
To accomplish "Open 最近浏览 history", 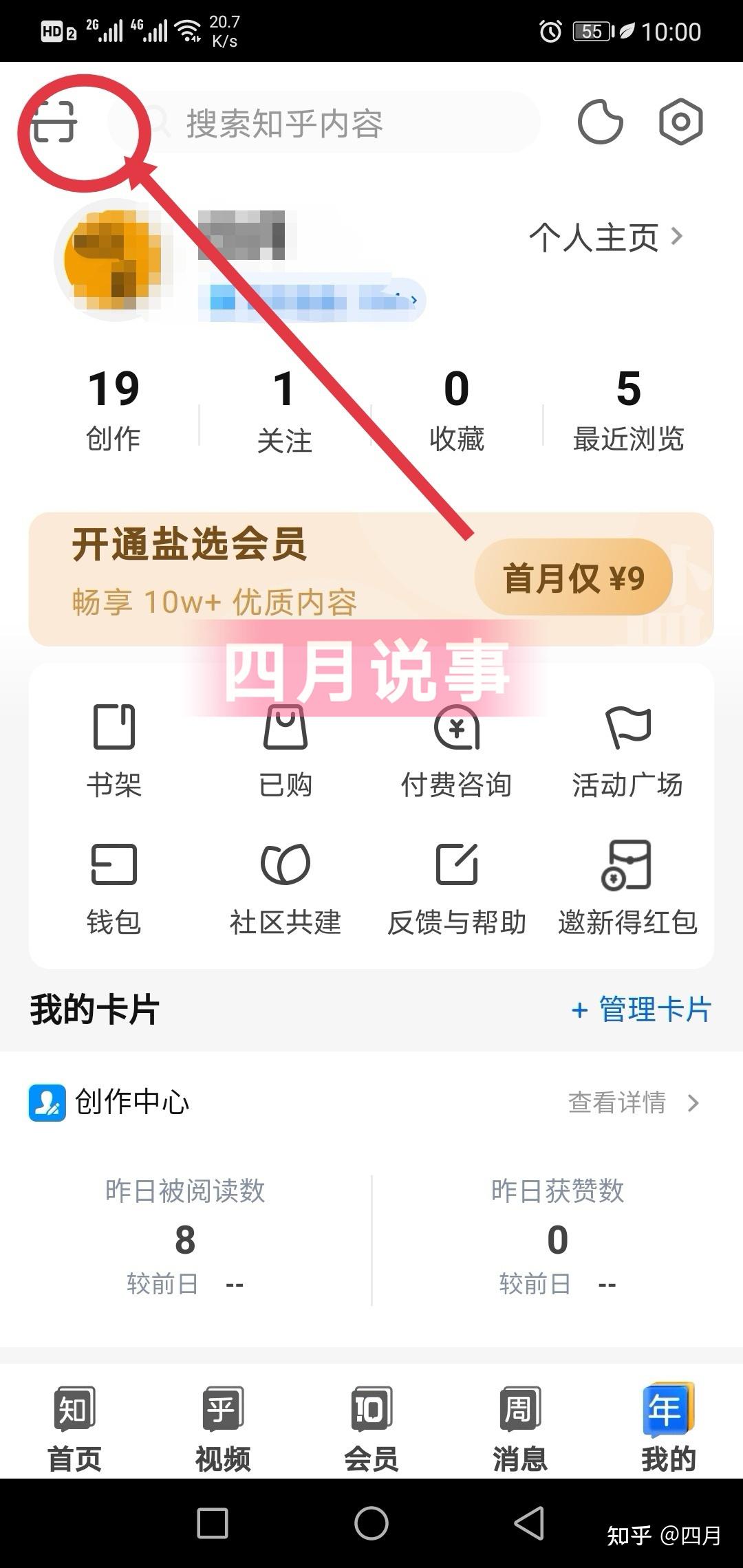I will [628, 409].
